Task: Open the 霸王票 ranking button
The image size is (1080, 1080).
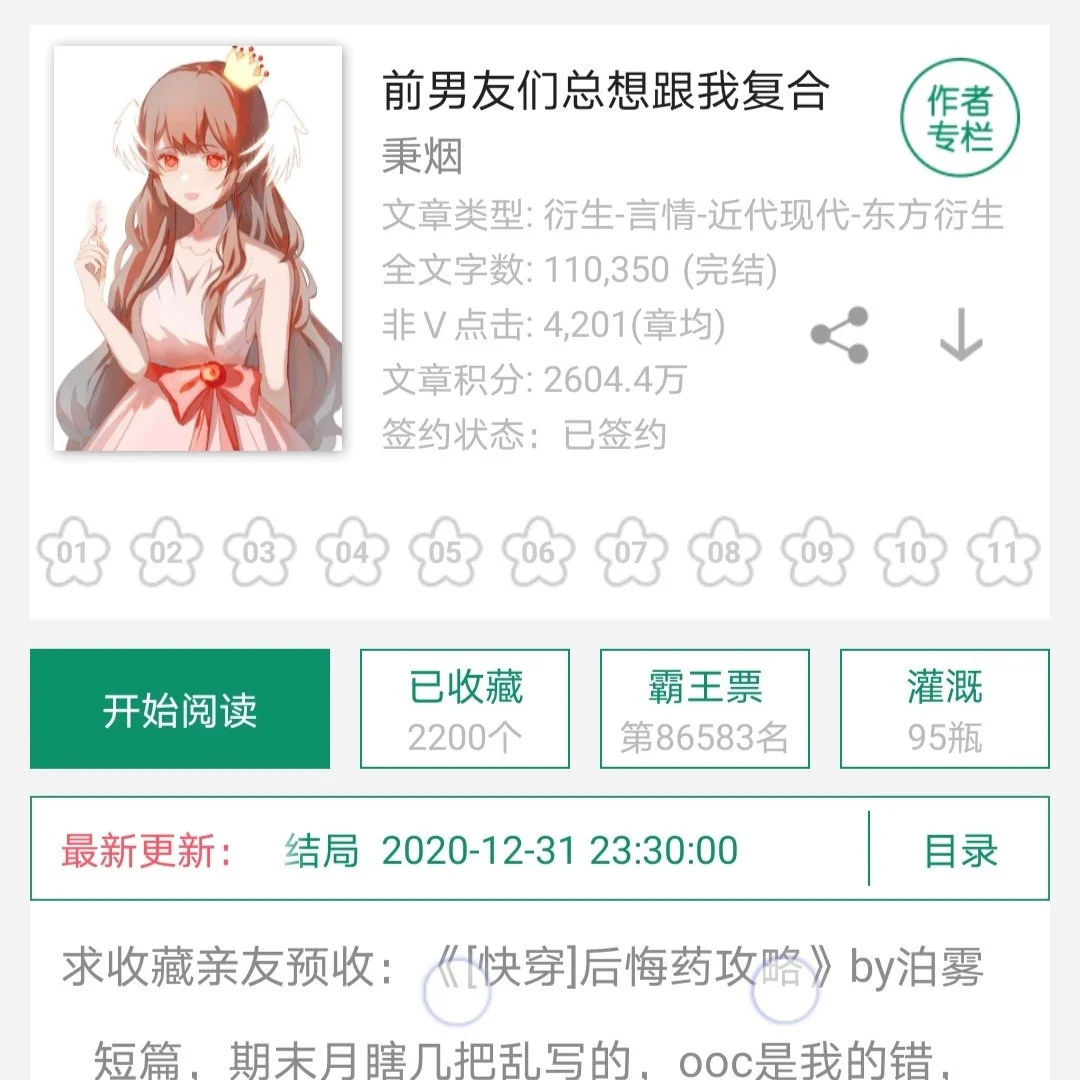Action: (x=705, y=709)
